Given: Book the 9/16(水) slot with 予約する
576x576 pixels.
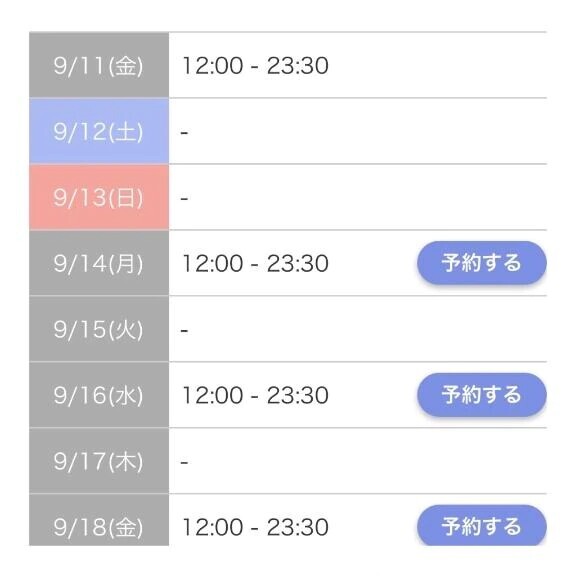Looking at the screenshot, I should [x=482, y=395].
